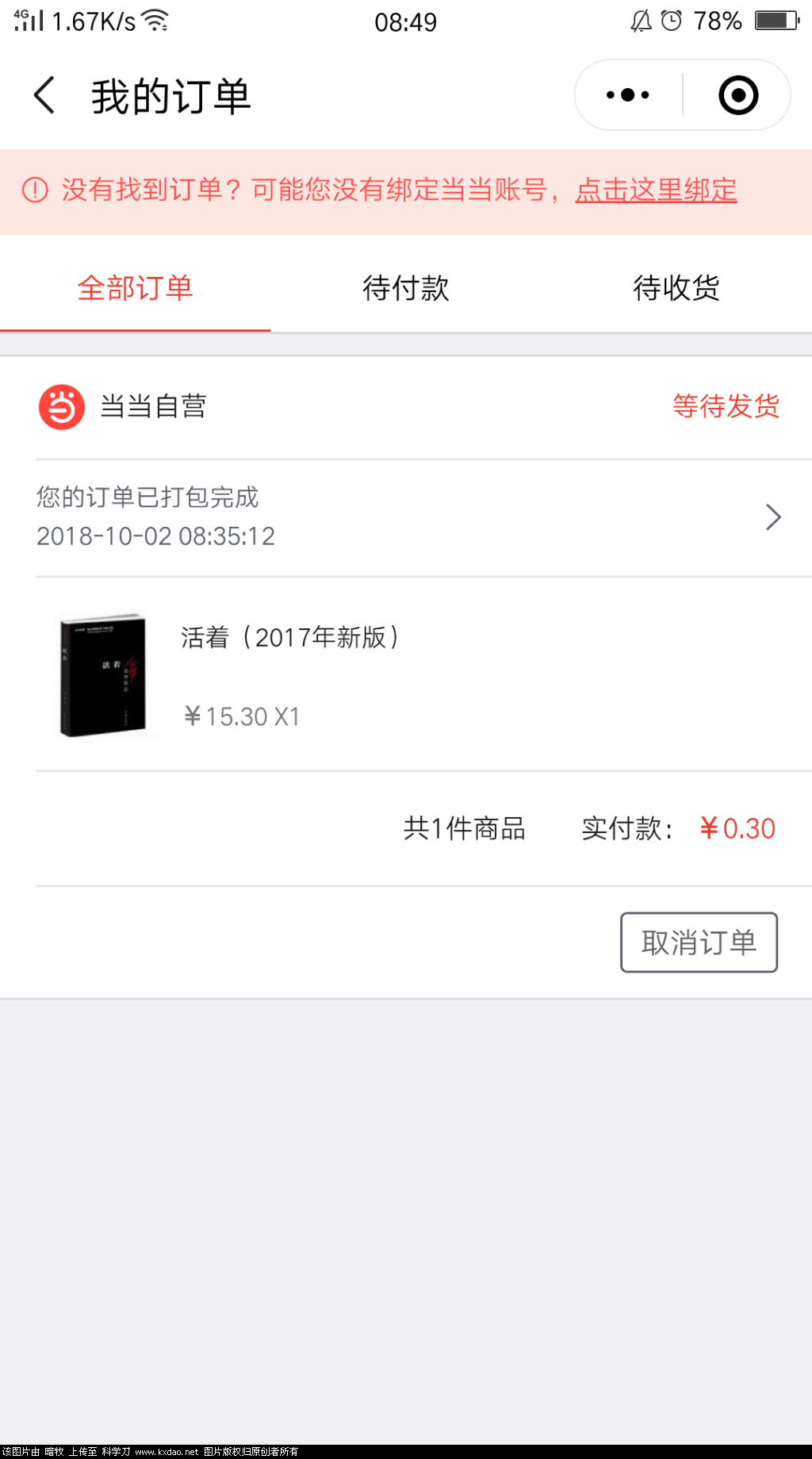This screenshot has width=812, height=1459.
Task: Switch to the 待收货 tab
Action: click(x=676, y=288)
